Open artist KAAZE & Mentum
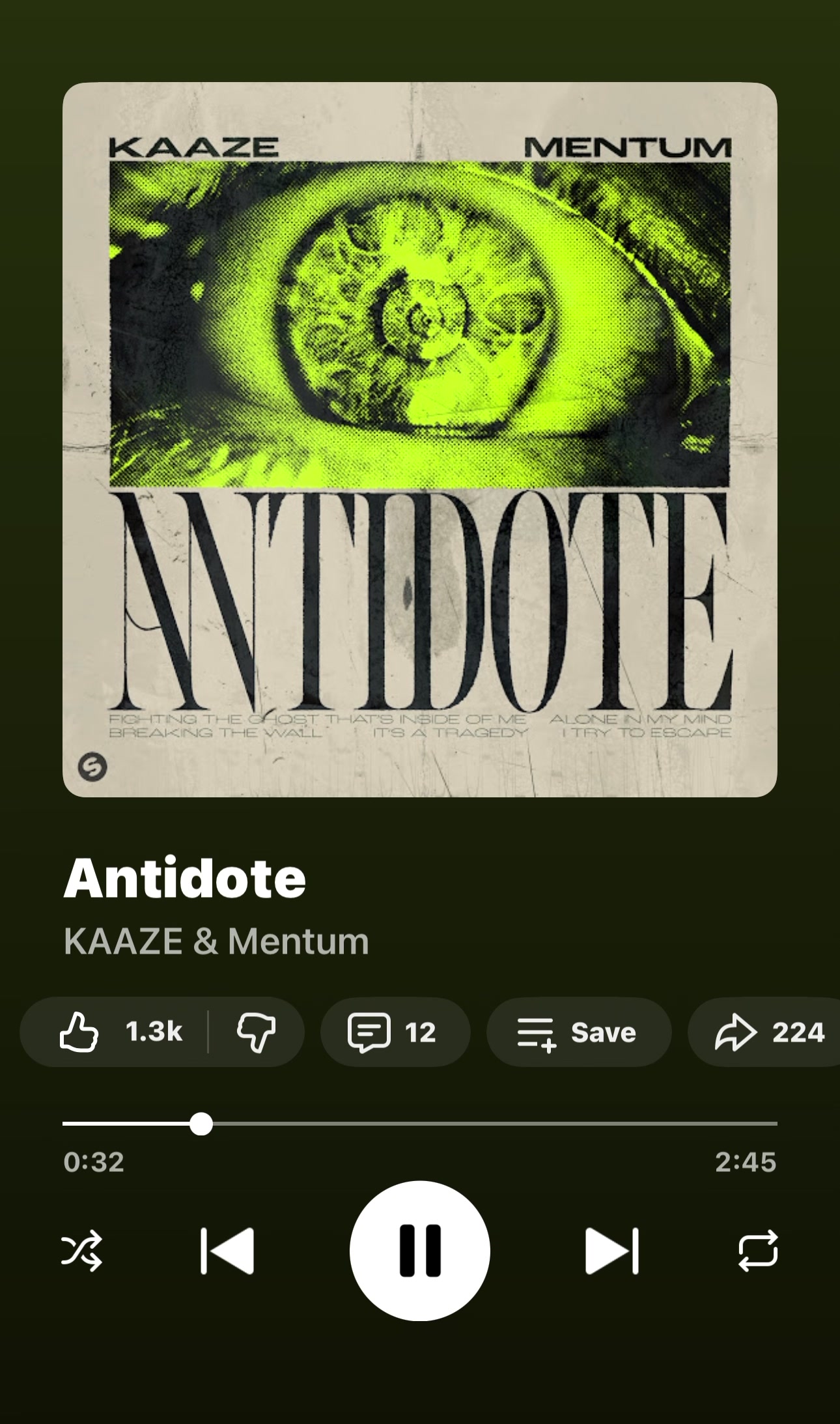 216,941
